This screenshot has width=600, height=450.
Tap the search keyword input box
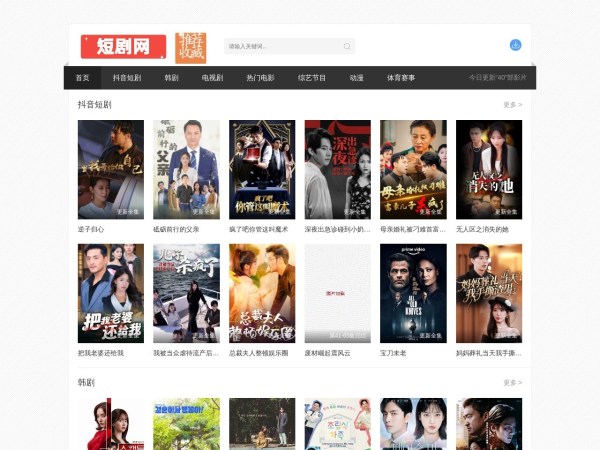(x=283, y=46)
